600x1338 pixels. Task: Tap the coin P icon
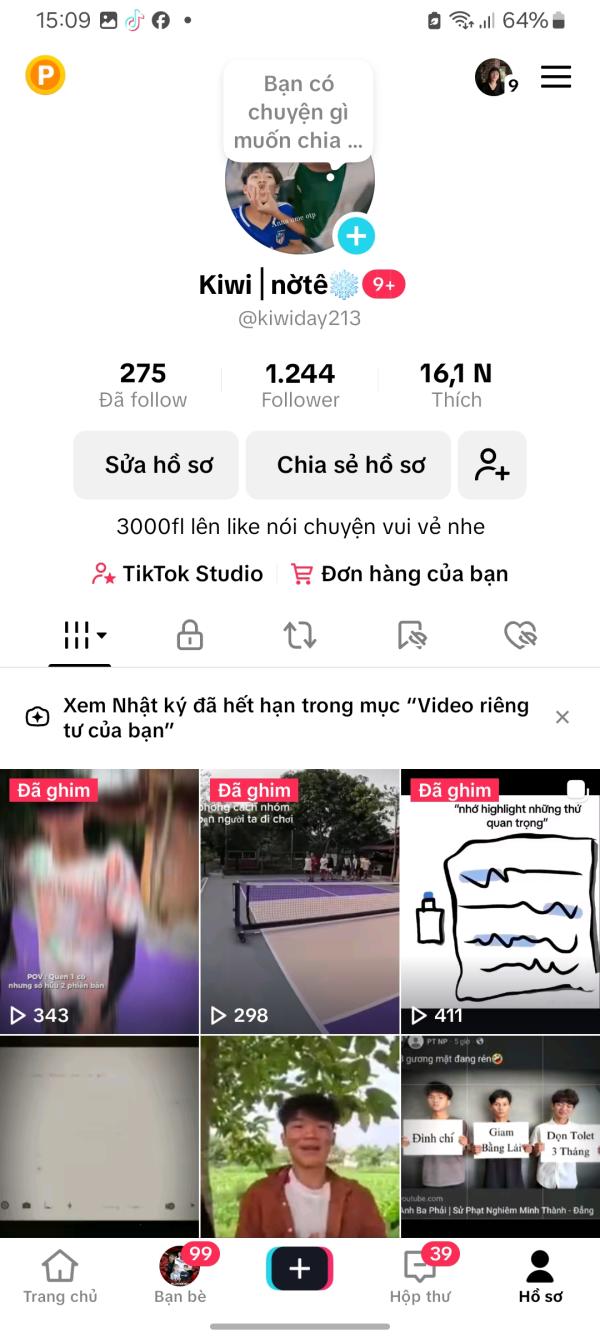click(x=45, y=76)
